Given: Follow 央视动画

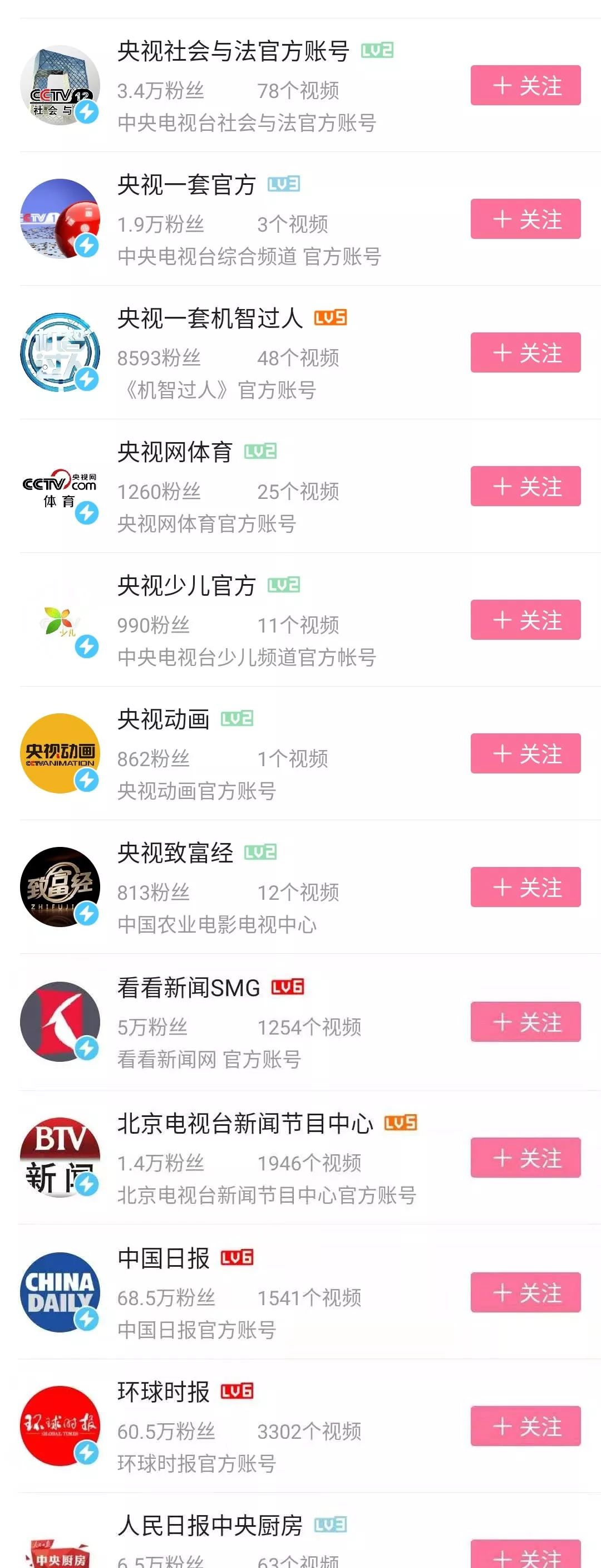Looking at the screenshot, I should pos(525,753).
